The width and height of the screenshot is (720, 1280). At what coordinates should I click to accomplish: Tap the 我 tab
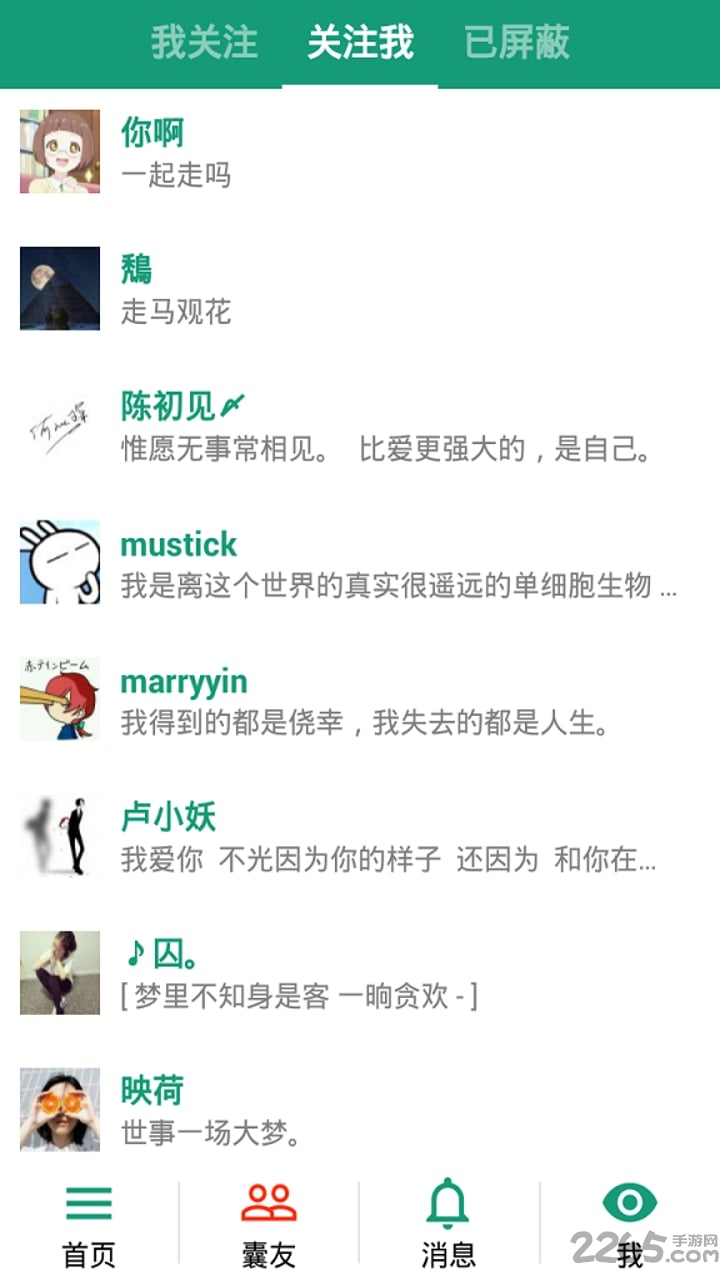(x=629, y=1225)
